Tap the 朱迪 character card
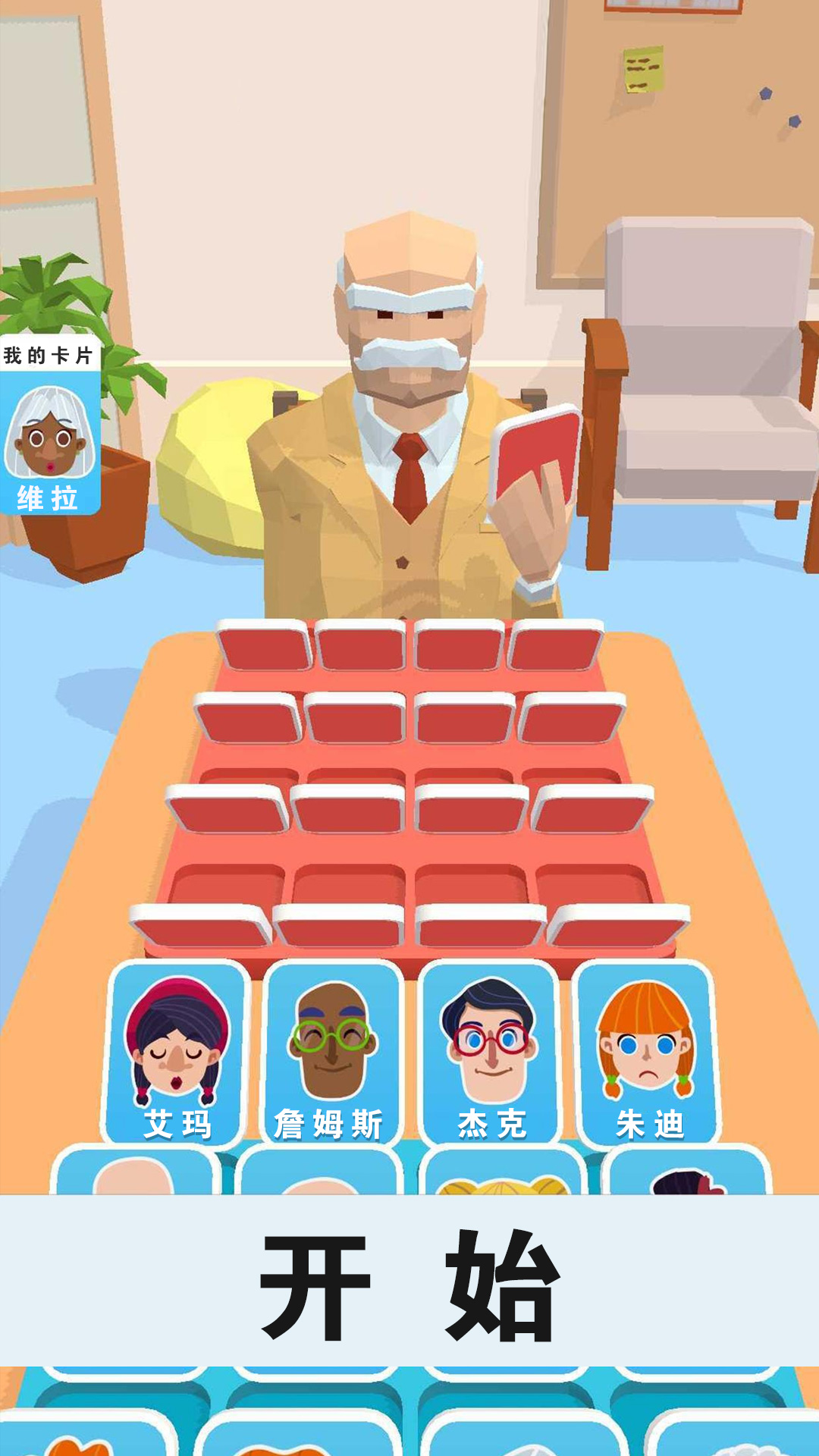This screenshot has height=1456, width=819. point(647,1054)
